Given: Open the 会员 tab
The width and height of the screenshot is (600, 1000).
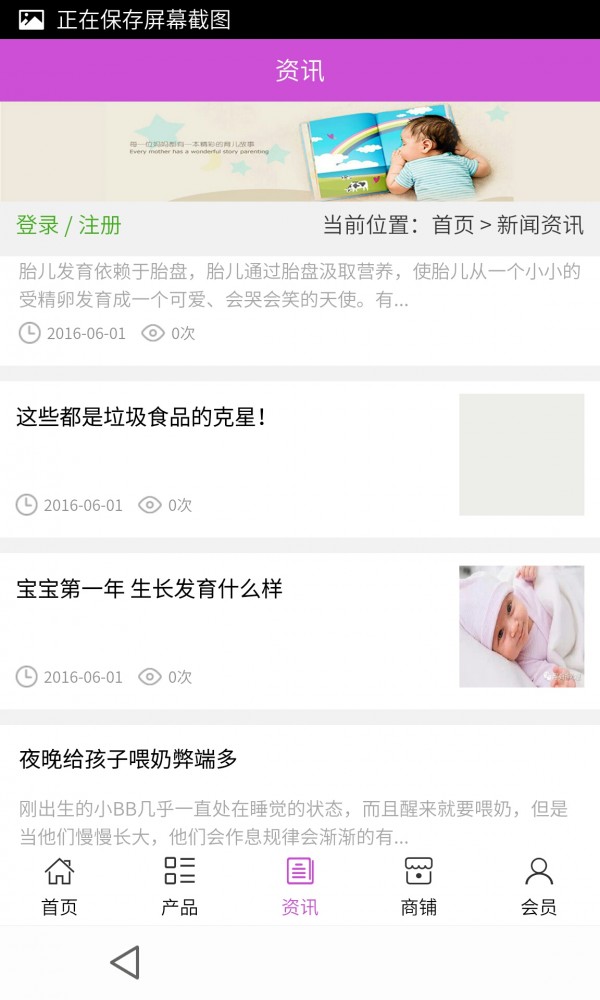Looking at the screenshot, I should tap(539, 886).
